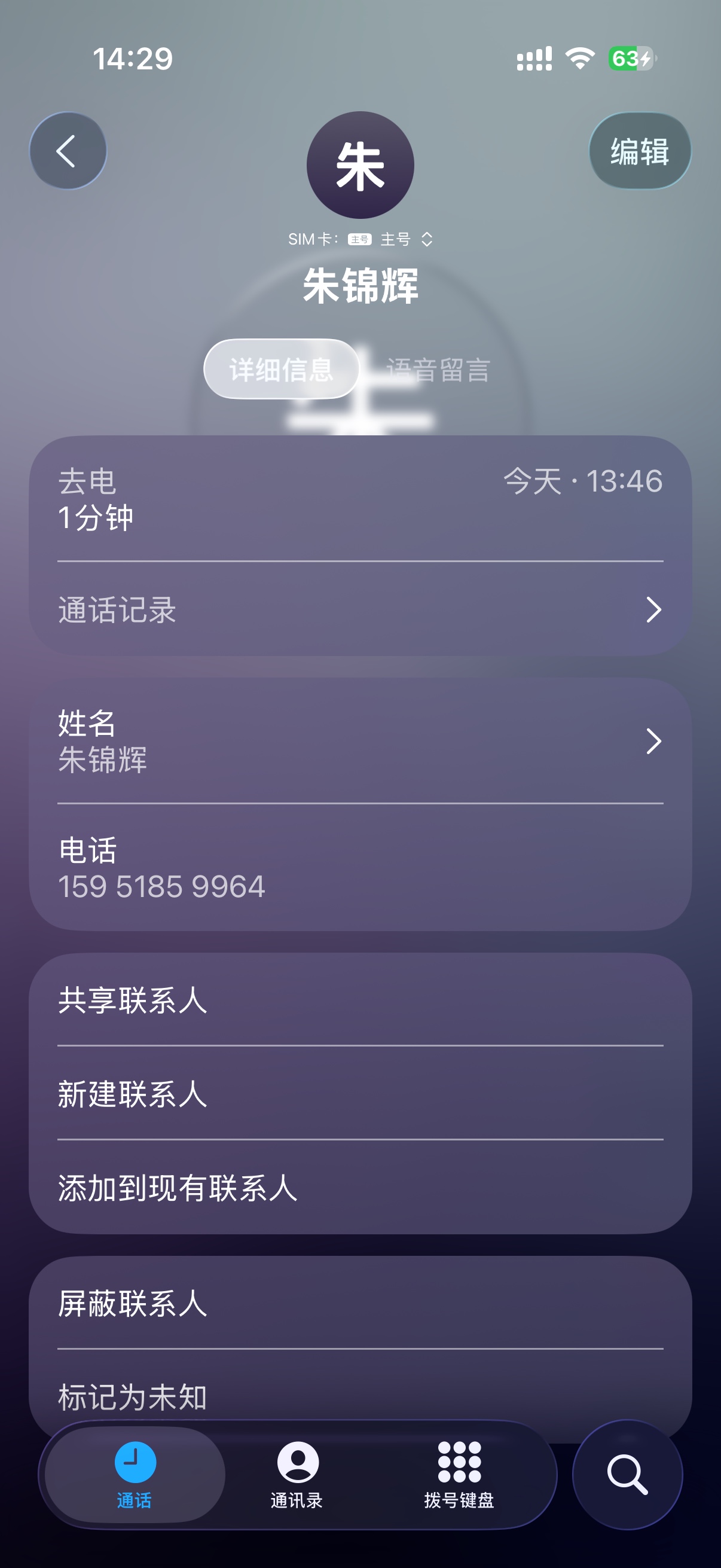The image size is (721, 1568).
Task: Change the SIM卡 主号 selector
Action: (x=396, y=239)
